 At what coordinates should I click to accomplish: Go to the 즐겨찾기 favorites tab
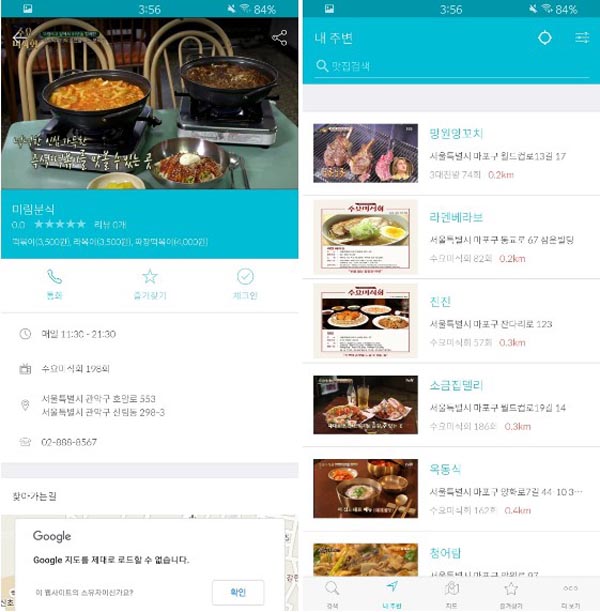point(511,594)
